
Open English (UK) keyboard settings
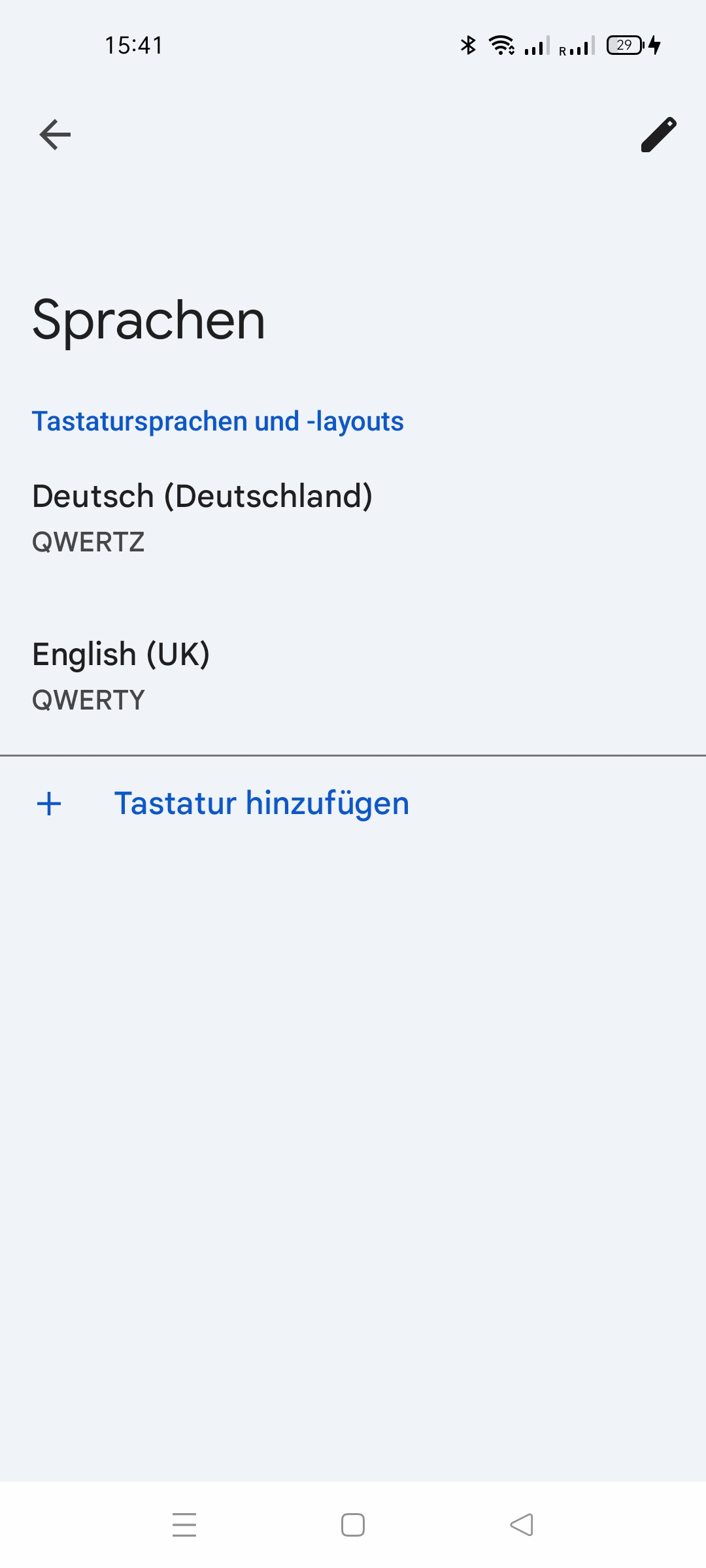(x=122, y=653)
